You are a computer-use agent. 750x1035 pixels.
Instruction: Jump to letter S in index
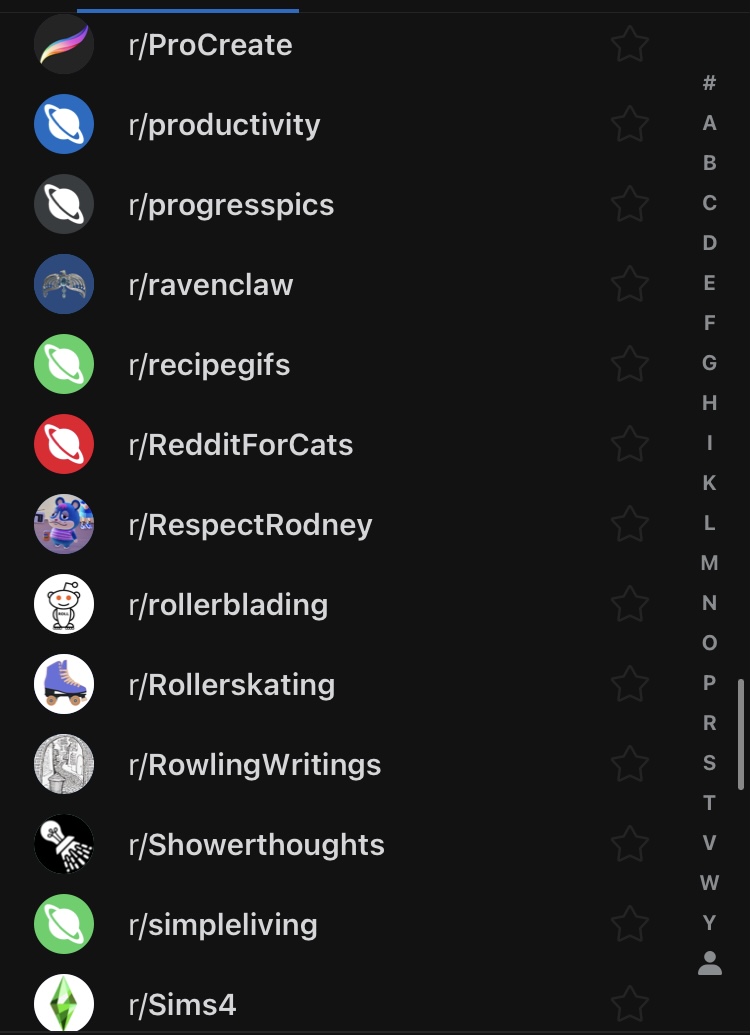[709, 763]
